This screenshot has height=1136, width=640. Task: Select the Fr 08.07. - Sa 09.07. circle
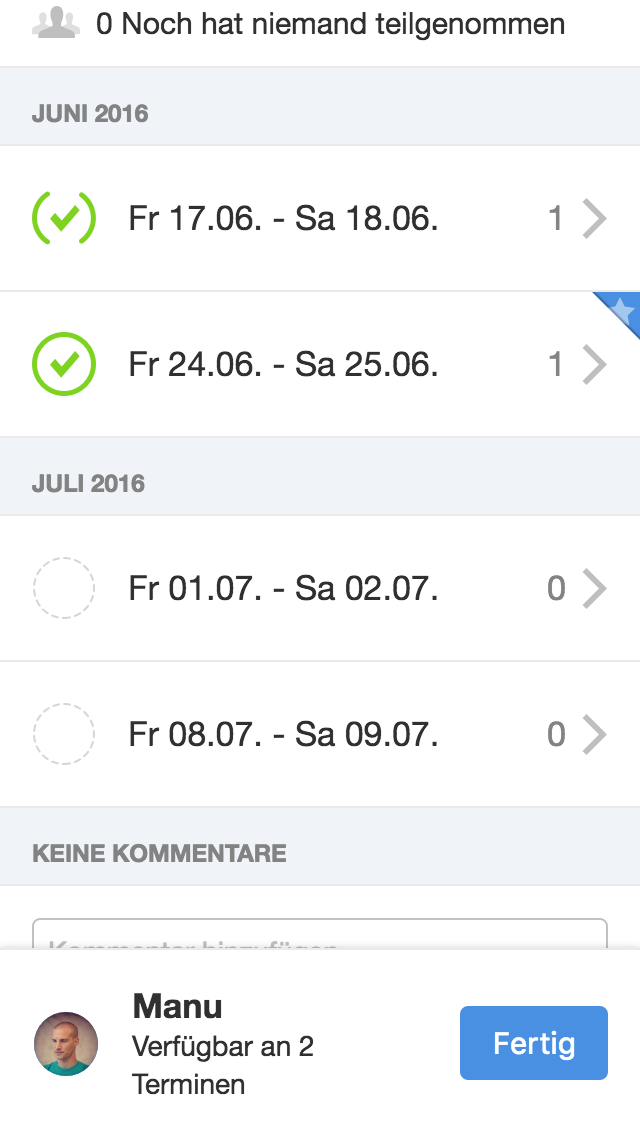coord(64,734)
